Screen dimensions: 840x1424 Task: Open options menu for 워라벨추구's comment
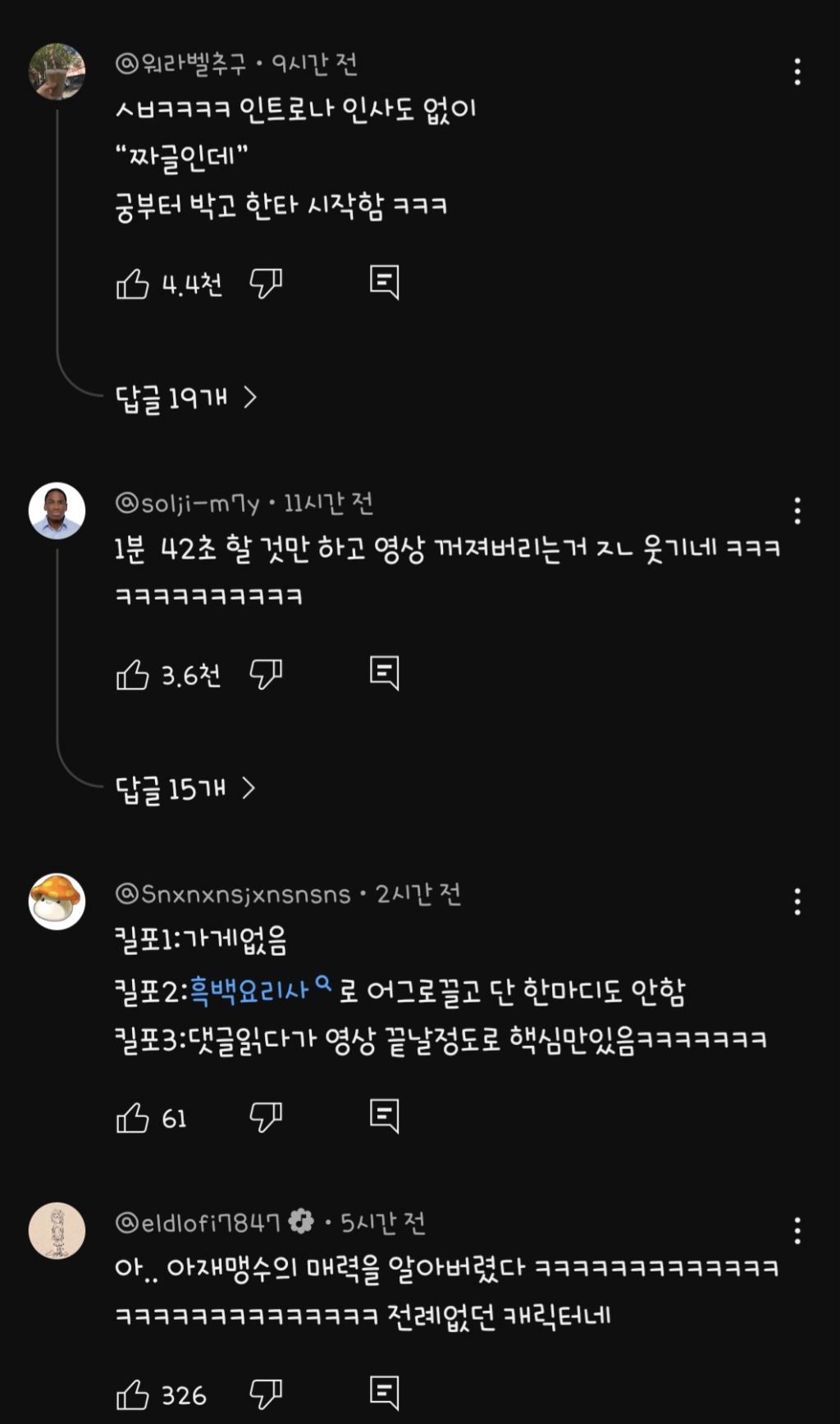click(800, 72)
